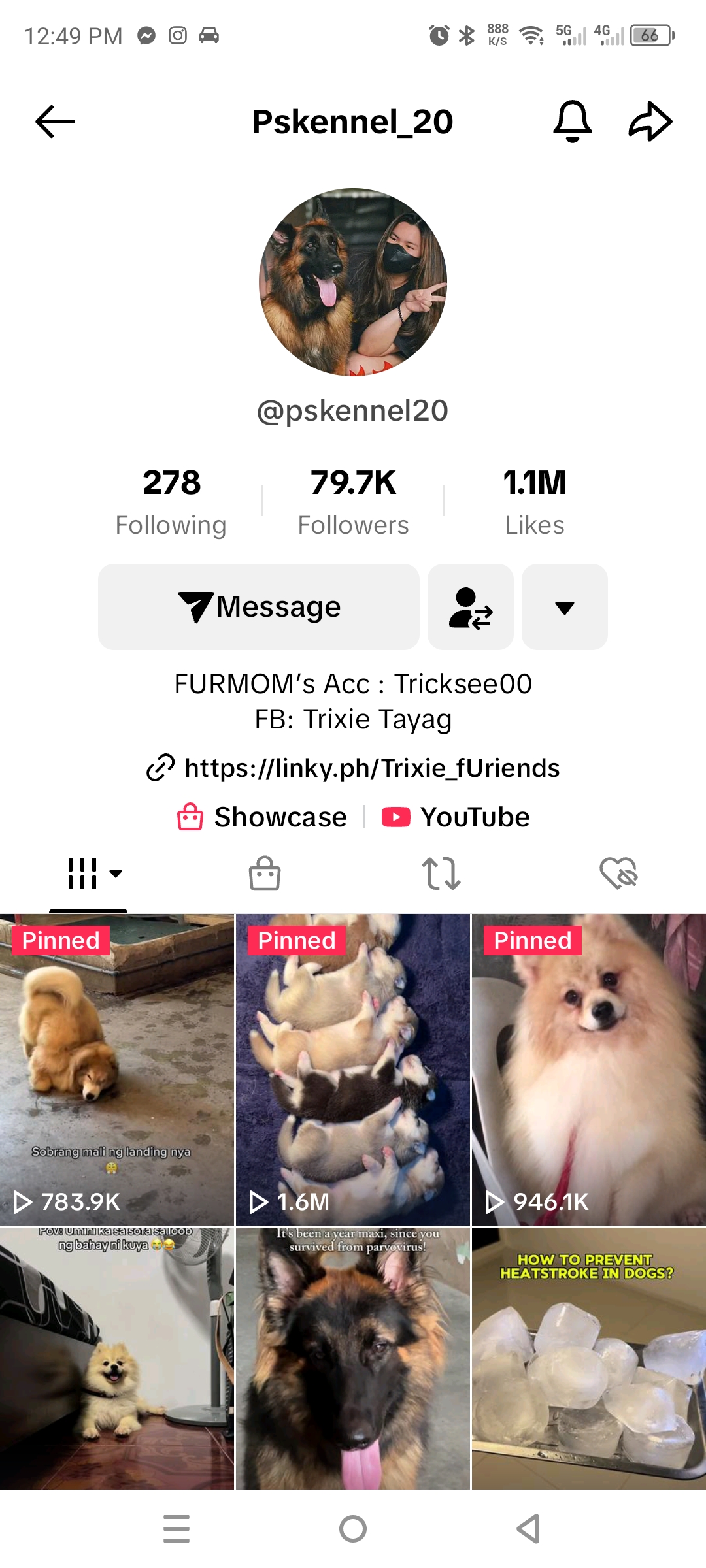
Task: Share this profile
Action: coord(650,122)
